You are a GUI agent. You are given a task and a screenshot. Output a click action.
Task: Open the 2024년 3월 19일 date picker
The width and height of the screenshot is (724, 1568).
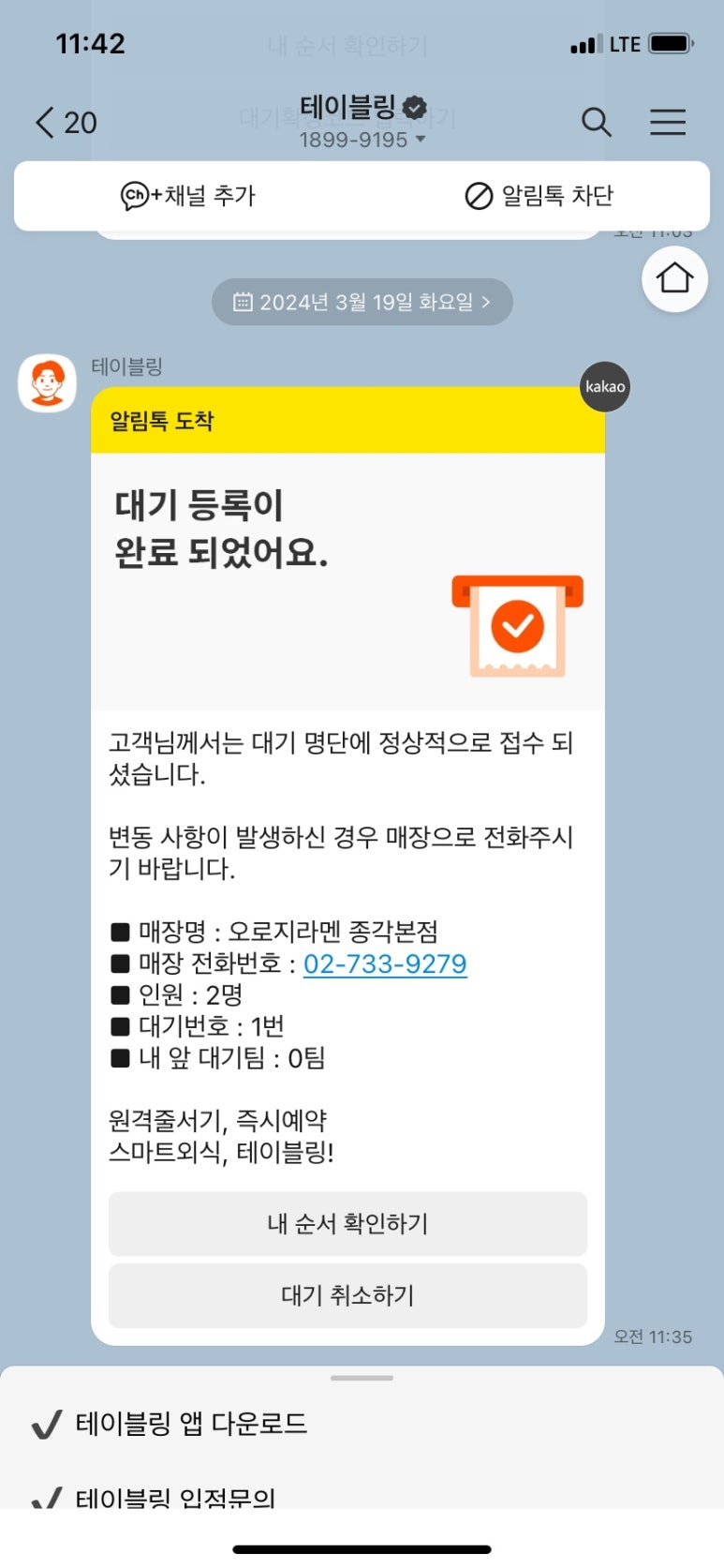point(362,302)
